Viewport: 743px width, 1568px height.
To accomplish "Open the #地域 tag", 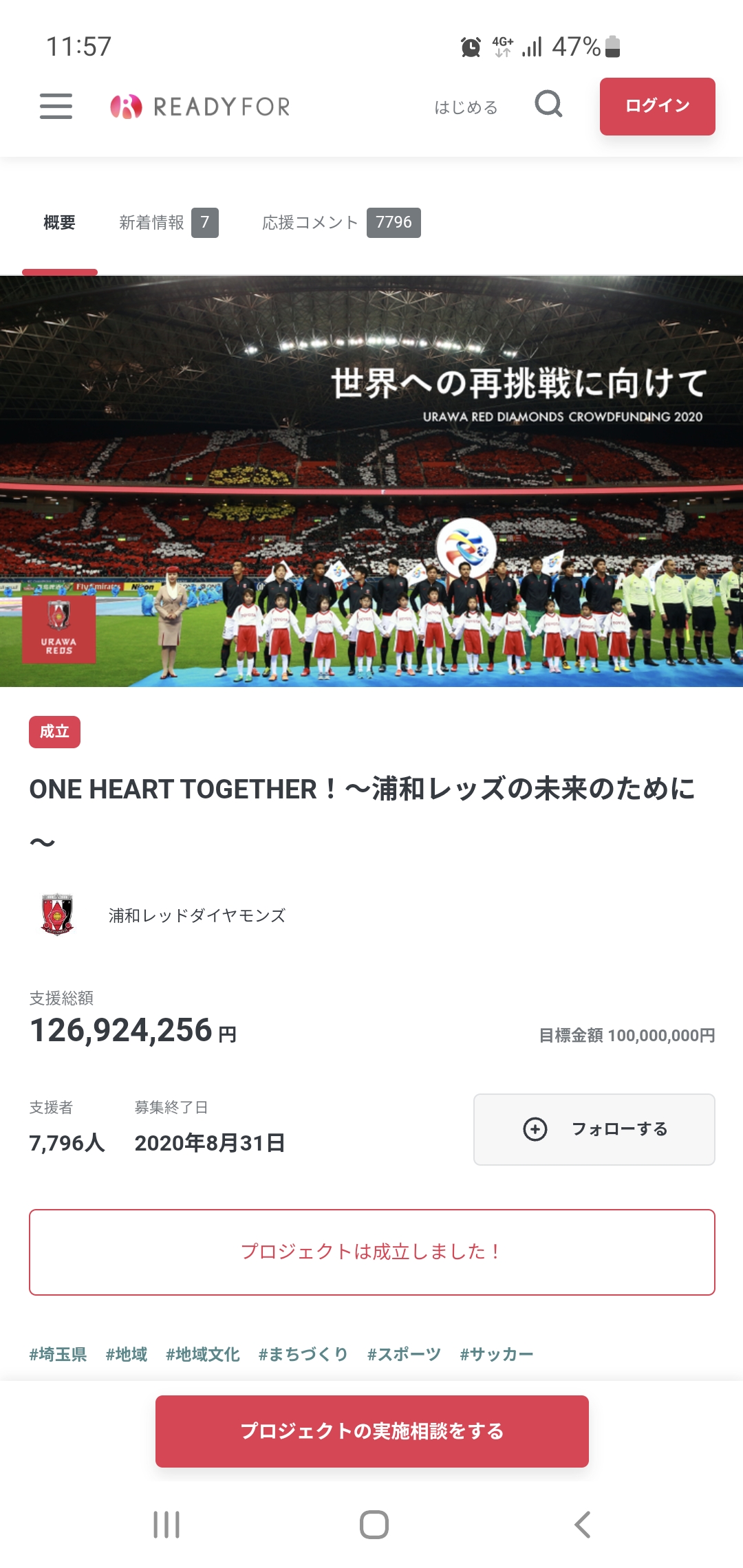I will click(127, 1354).
